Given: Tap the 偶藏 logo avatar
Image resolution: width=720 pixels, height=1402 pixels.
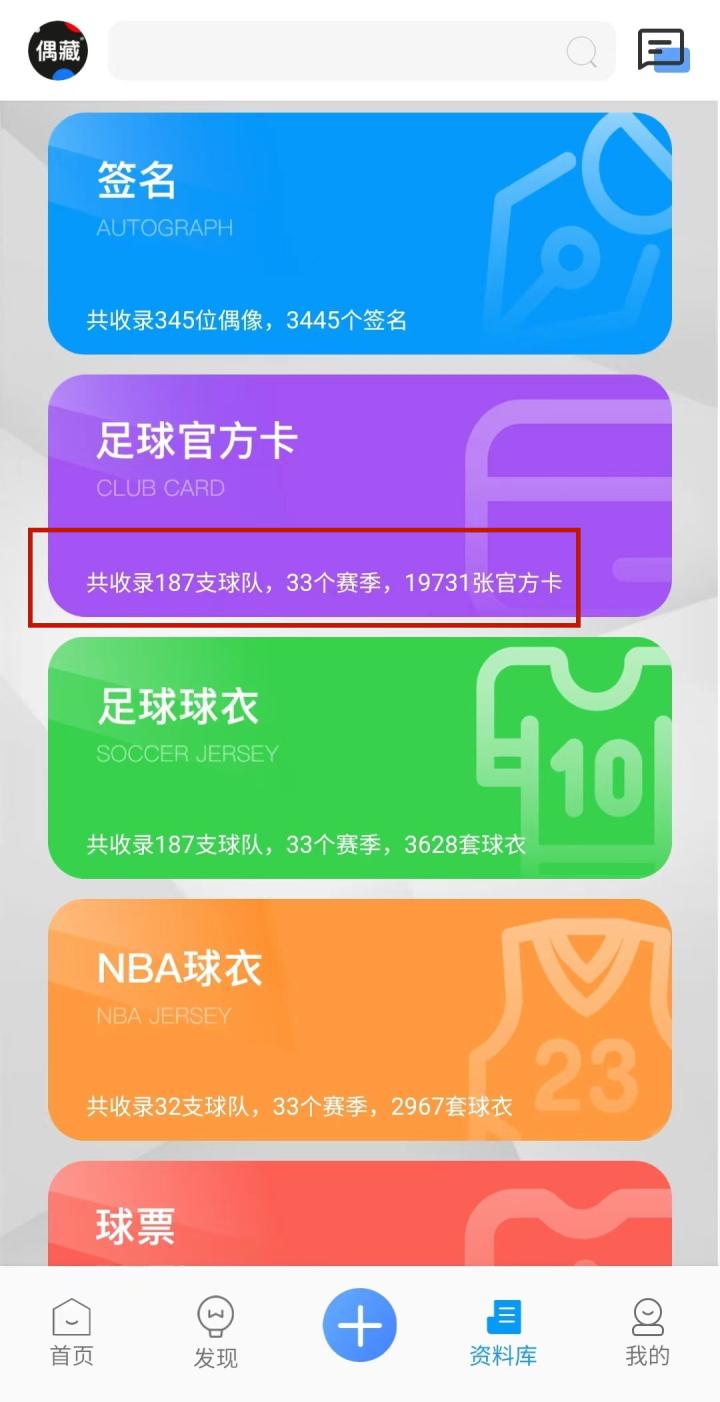Looking at the screenshot, I should (58, 50).
